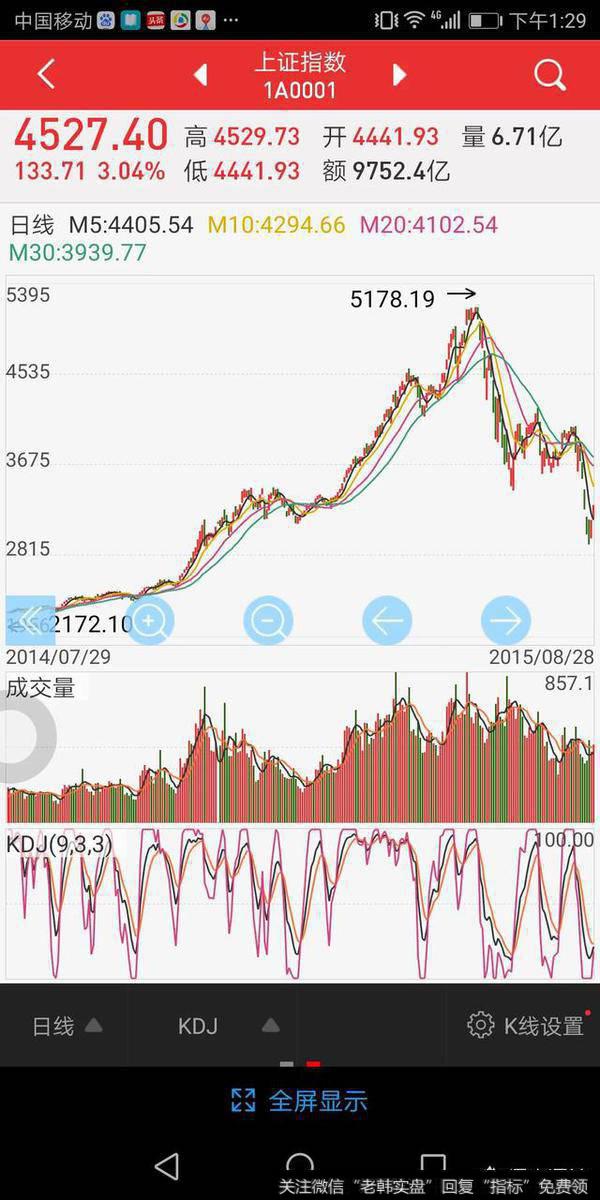The image size is (600, 1200).
Task: Go back using the header arrow
Action: point(46,74)
